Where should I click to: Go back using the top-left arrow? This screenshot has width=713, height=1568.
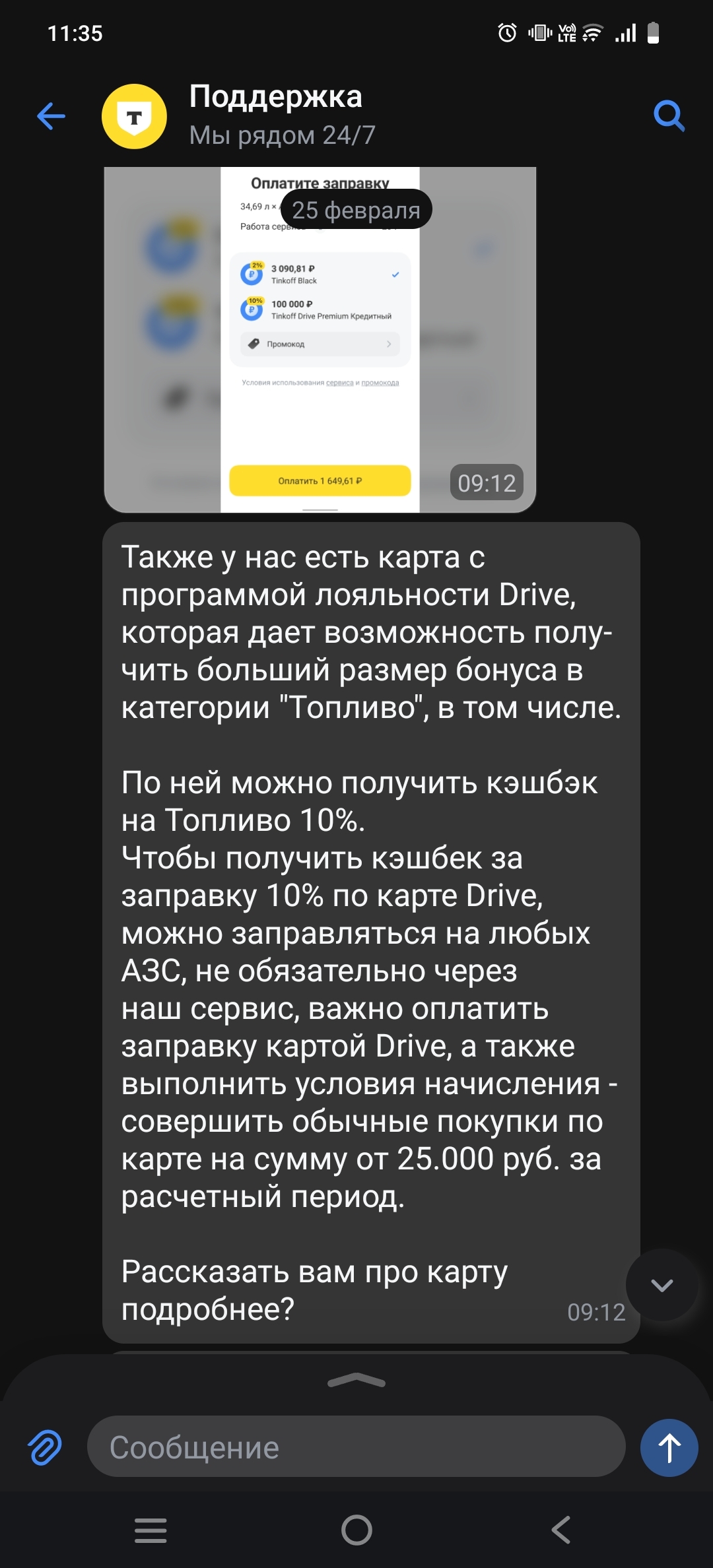pyautogui.click(x=51, y=116)
